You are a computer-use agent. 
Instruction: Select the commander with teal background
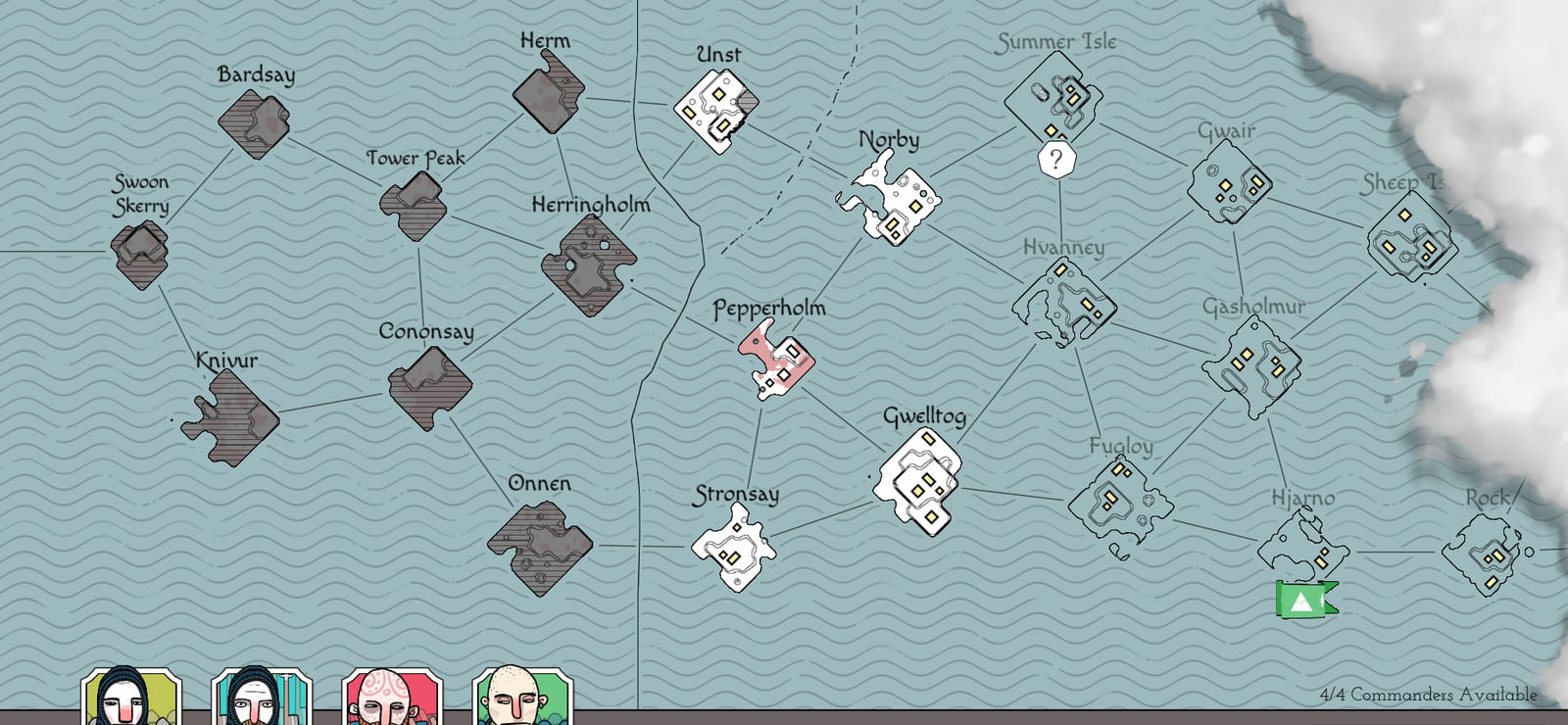point(262,697)
